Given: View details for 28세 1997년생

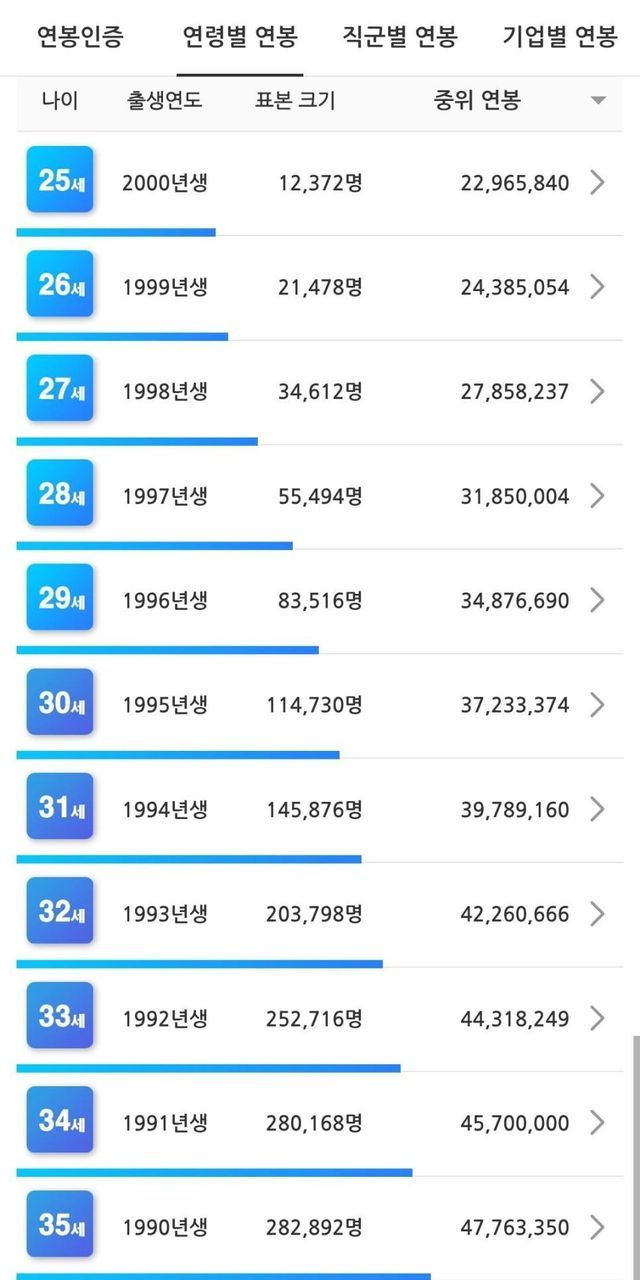Looking at the screenshot, I should (x=320, y=496).
